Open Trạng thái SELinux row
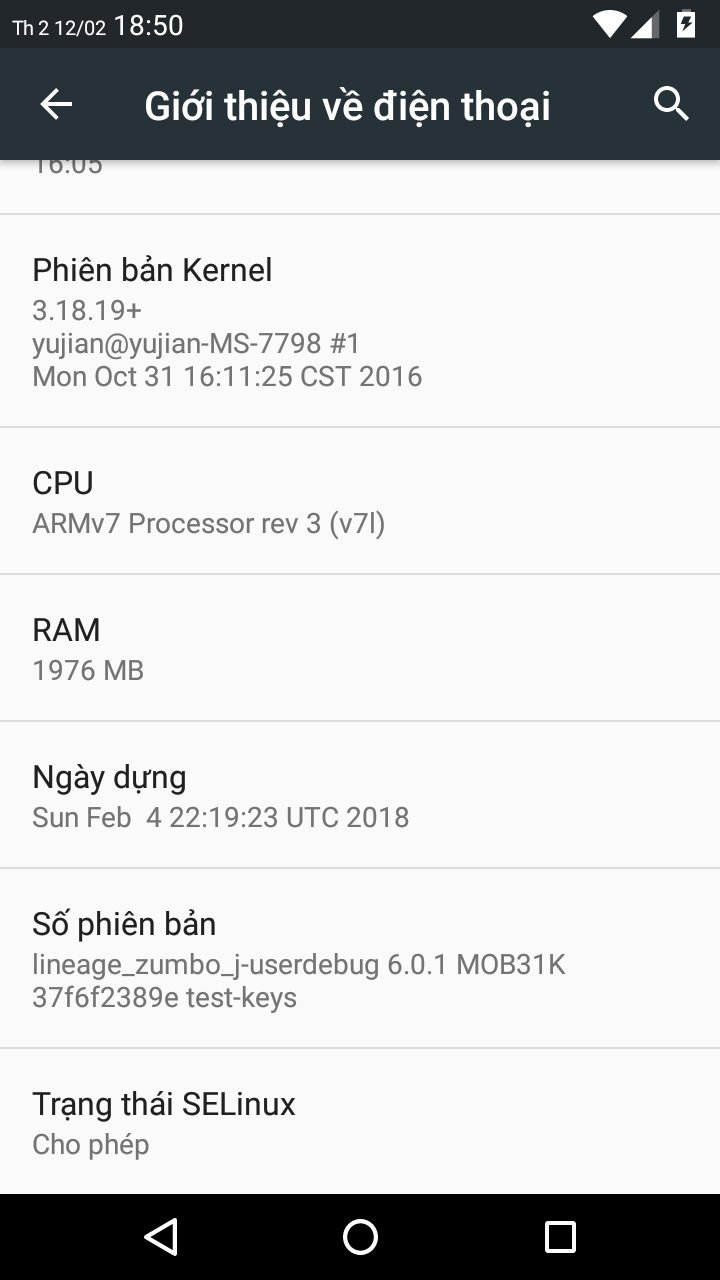The image size is (720, 1280). [360, 1122]
